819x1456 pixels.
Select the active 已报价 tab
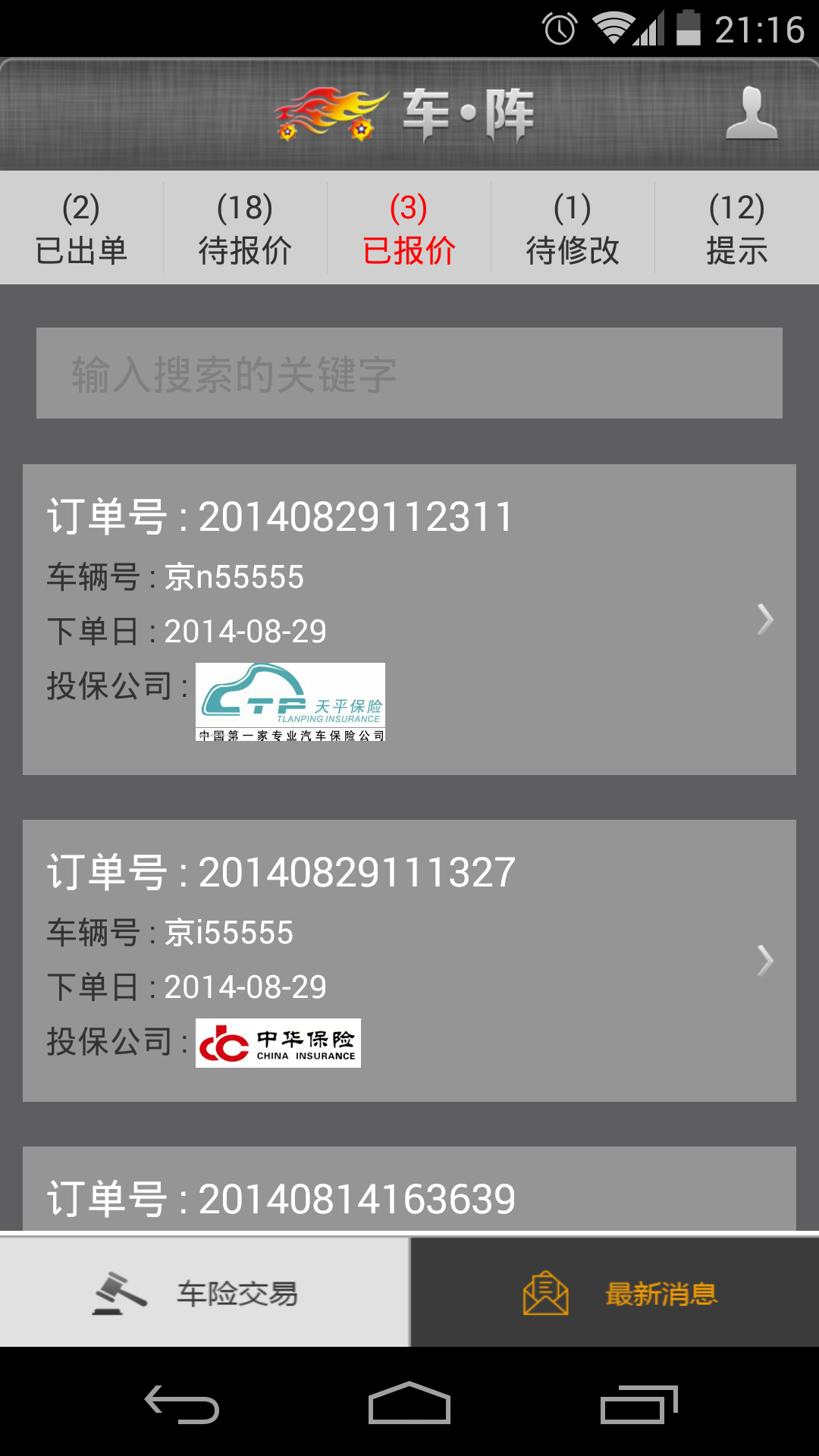pos(408,226)
